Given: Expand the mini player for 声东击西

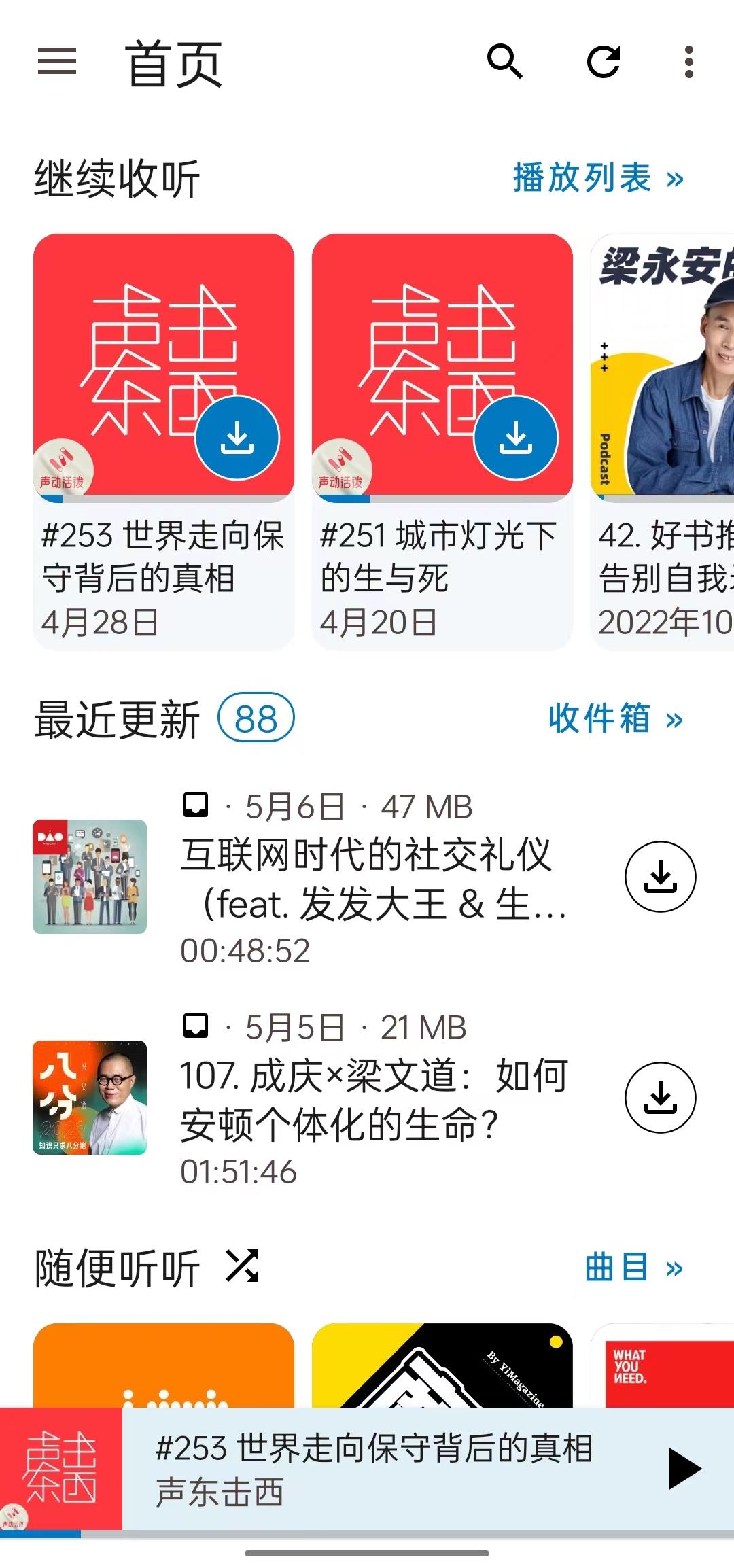Looking at the screenshot, I should 374,1469.
